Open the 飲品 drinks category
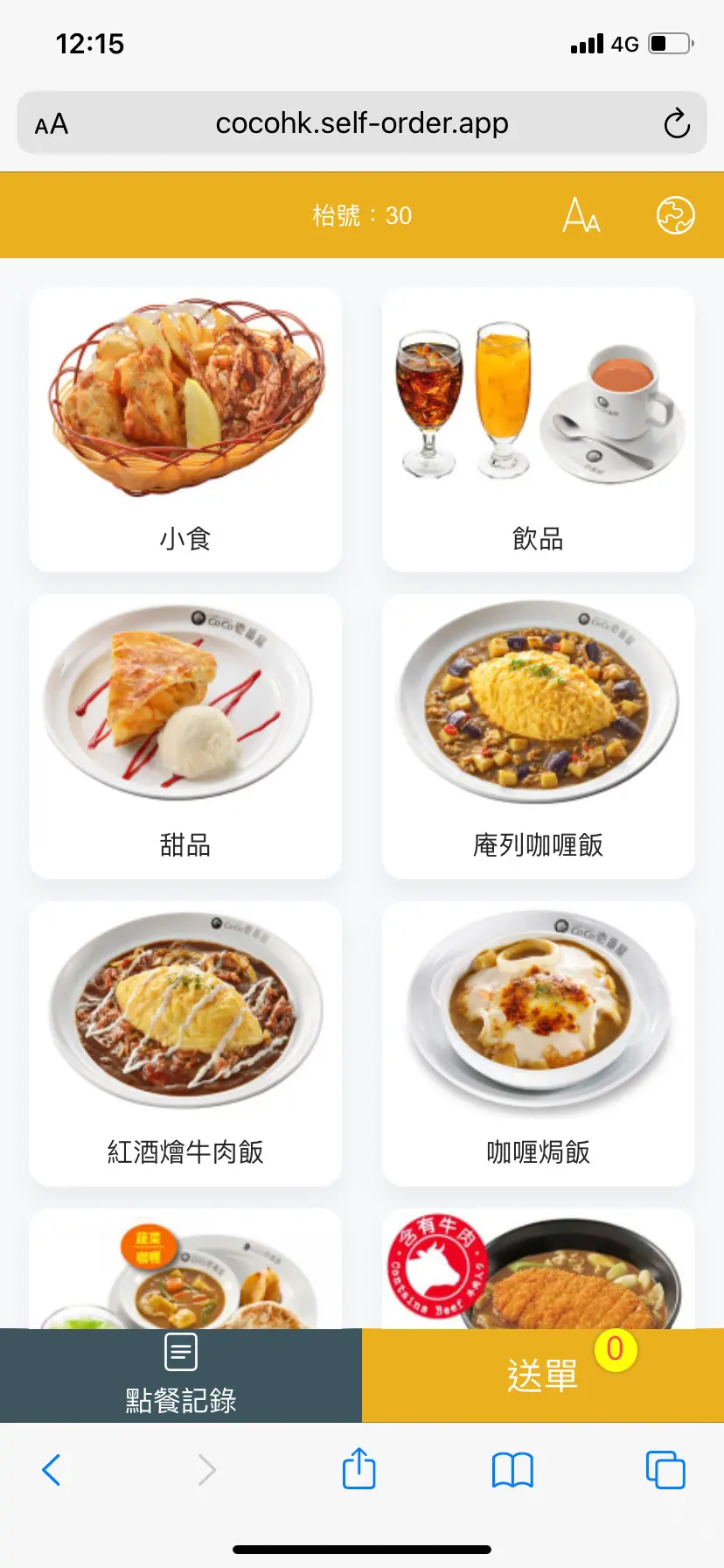 [539, 430]
